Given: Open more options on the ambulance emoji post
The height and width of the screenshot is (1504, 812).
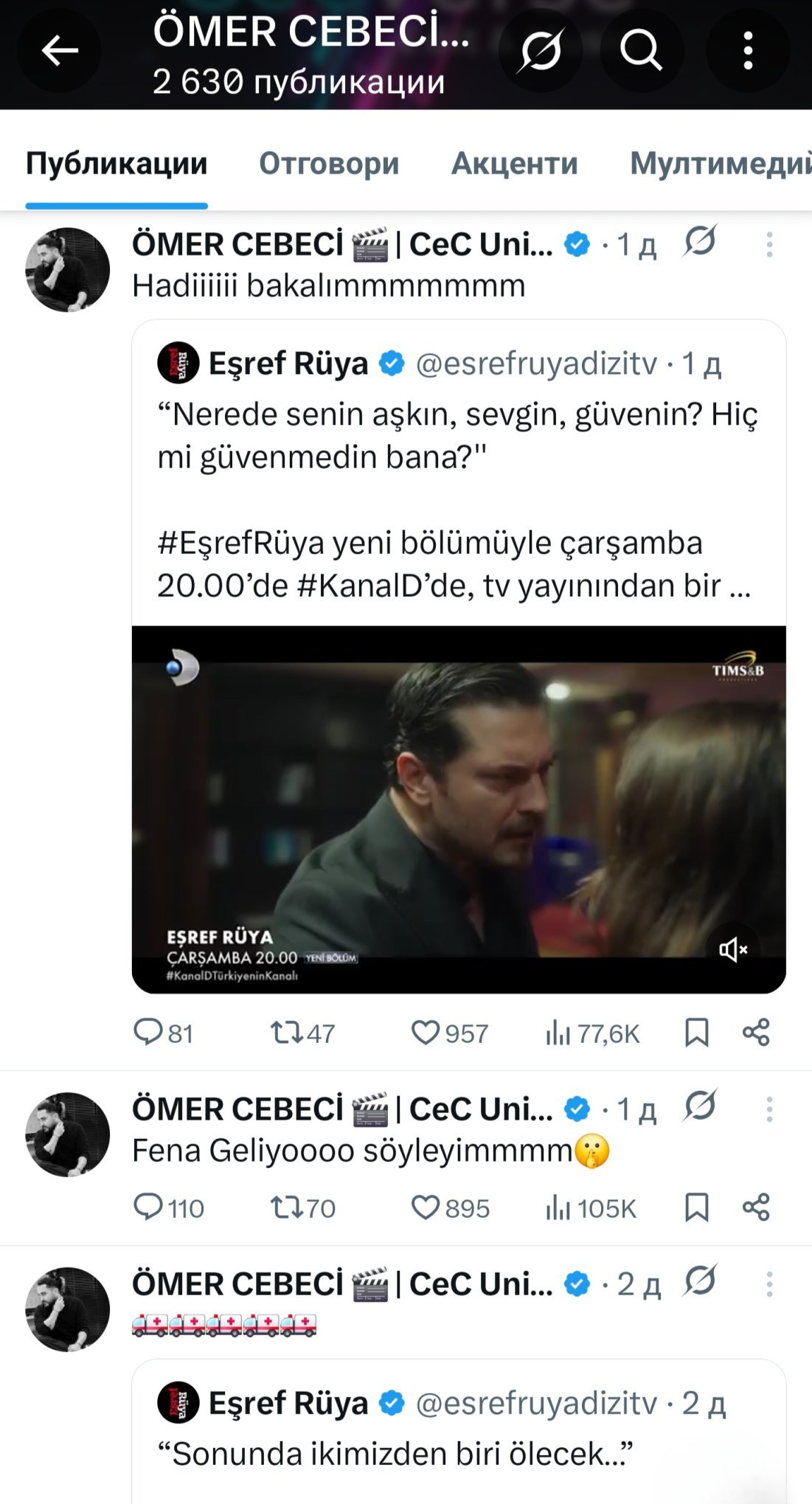Looking at the screenshot, I should tap(769, 1284).
